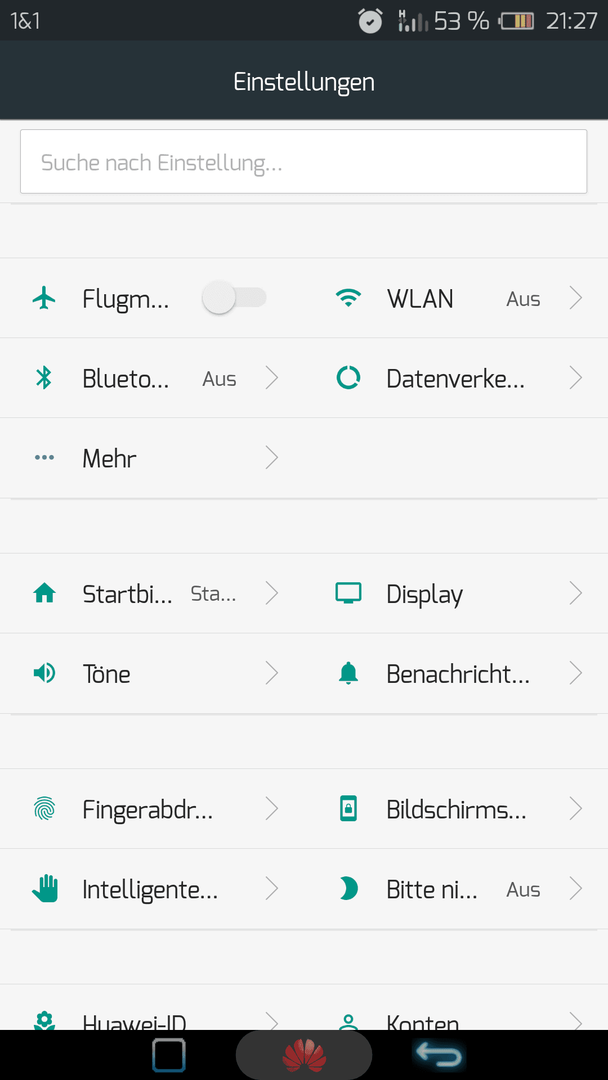Screen dimensions: 608x1080
Task: Open the recent apps square button
Action: tap(169, 1055)
